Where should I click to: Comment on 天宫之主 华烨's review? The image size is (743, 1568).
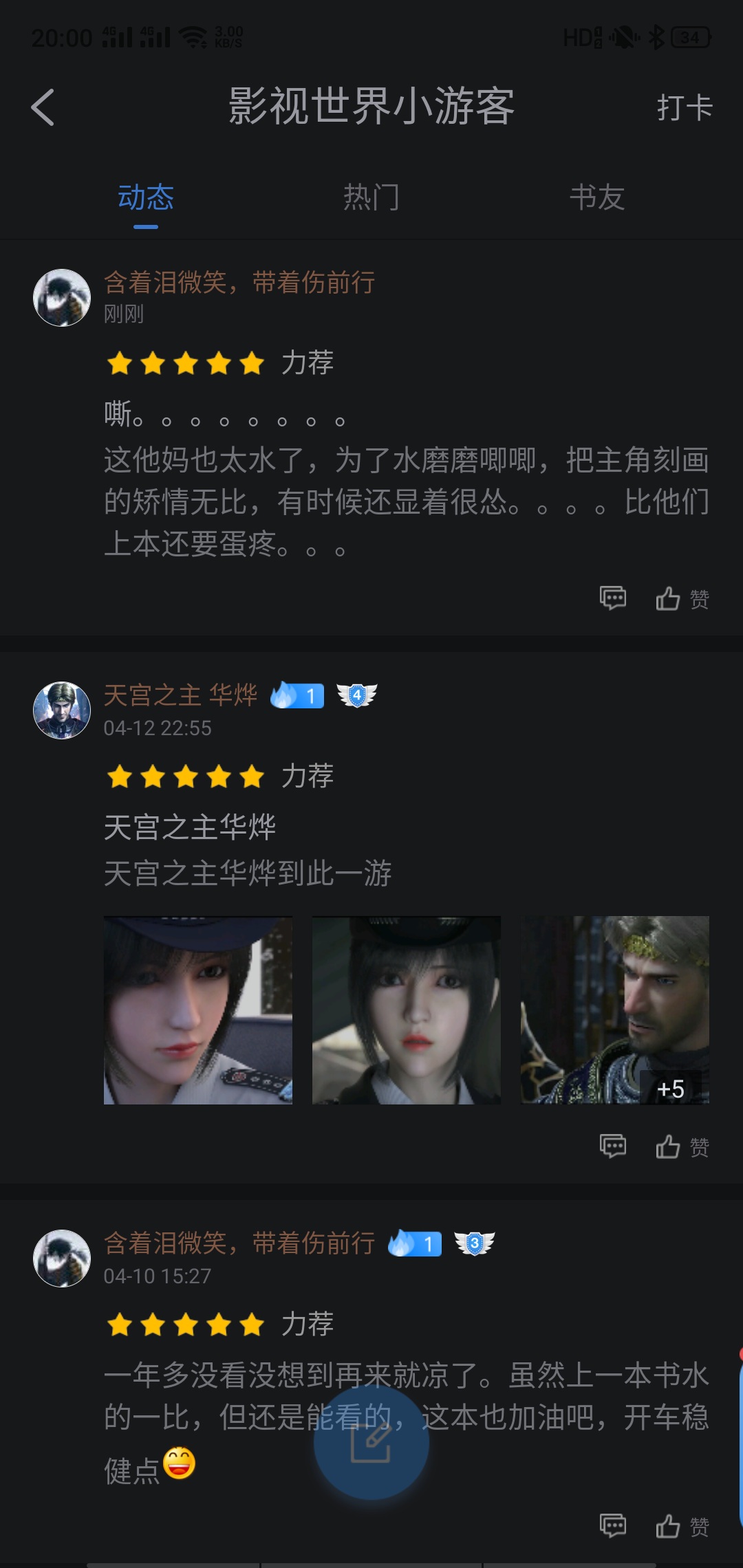click(x=613, y=1146)
